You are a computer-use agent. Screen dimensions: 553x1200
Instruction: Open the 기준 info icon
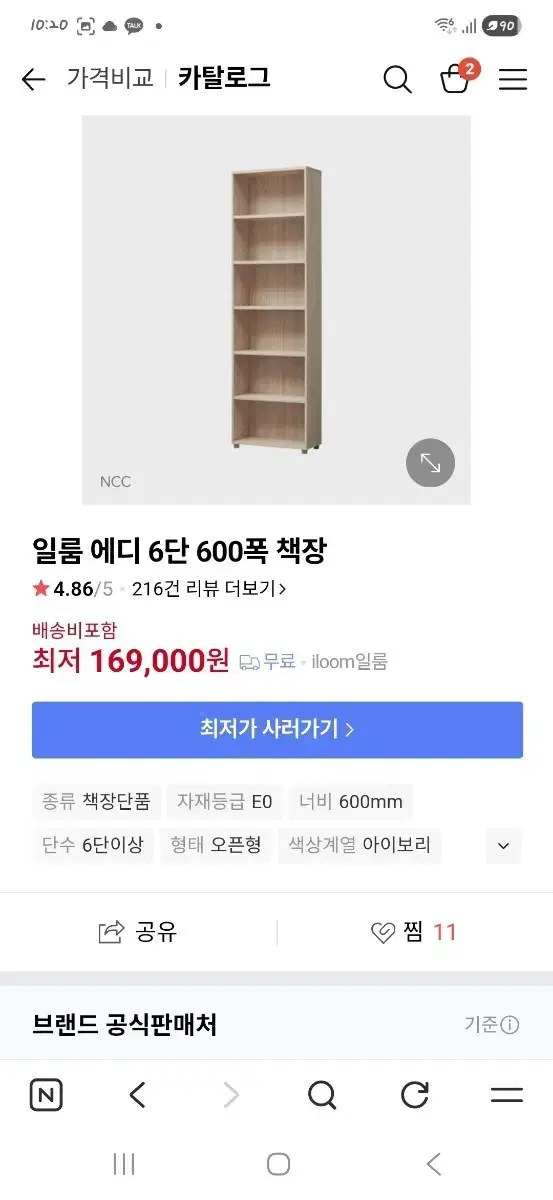point(510,1025)
